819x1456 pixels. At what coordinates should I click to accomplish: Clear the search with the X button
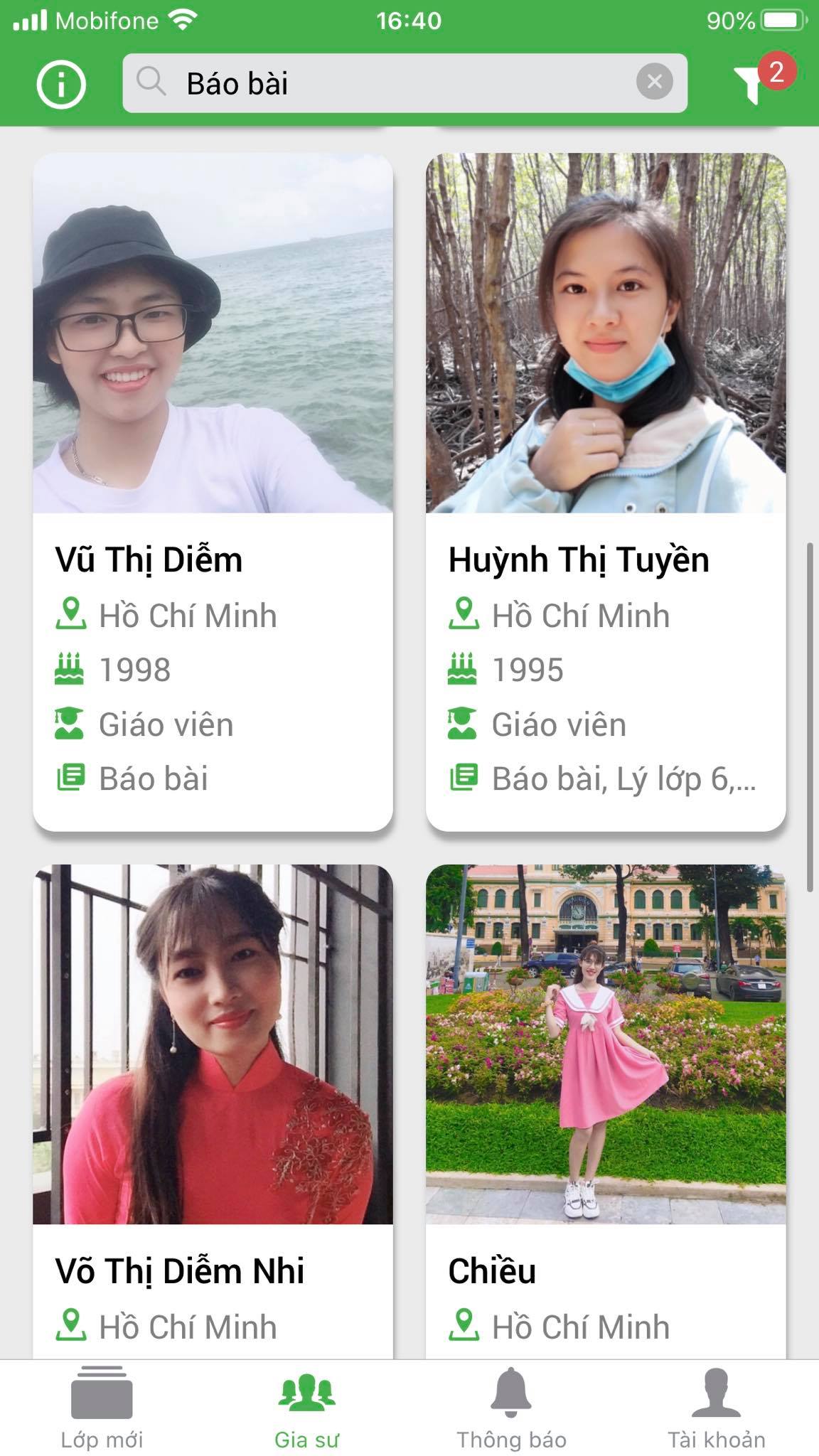(x=655, y=82)
